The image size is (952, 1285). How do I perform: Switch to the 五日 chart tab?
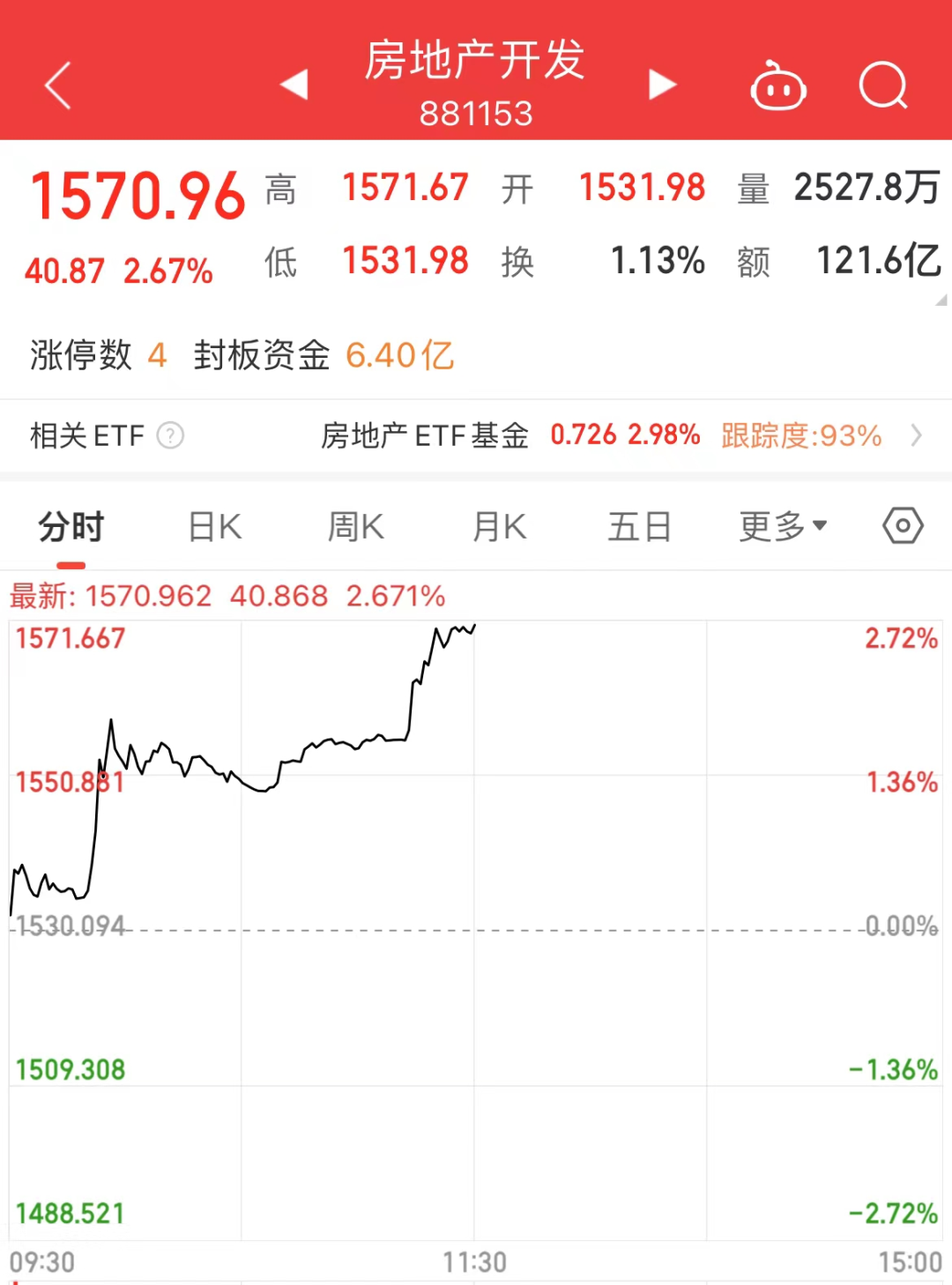point(639,527)
